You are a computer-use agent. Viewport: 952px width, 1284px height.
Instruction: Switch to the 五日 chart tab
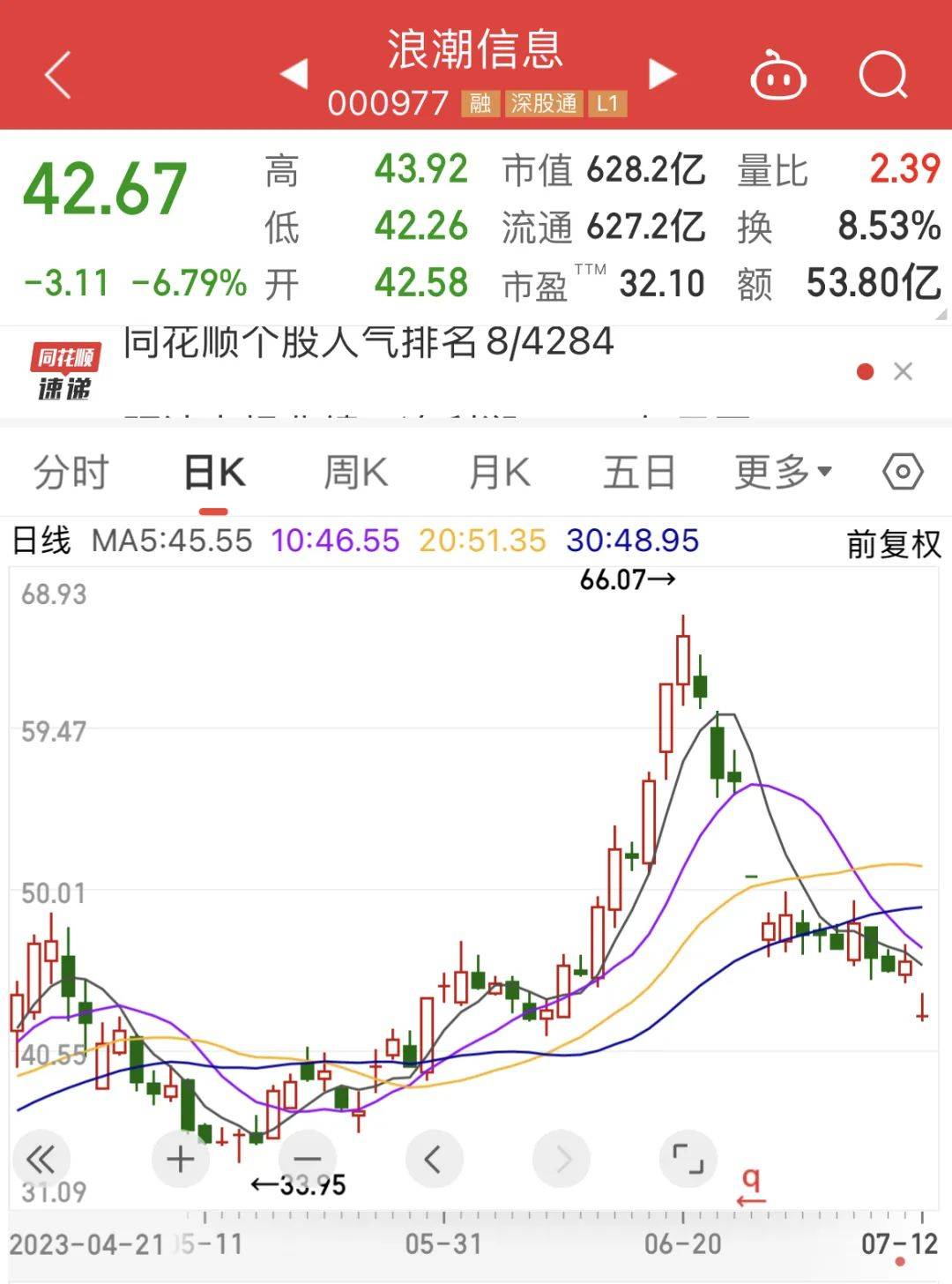pyautogui.click(x=639, y=473)
